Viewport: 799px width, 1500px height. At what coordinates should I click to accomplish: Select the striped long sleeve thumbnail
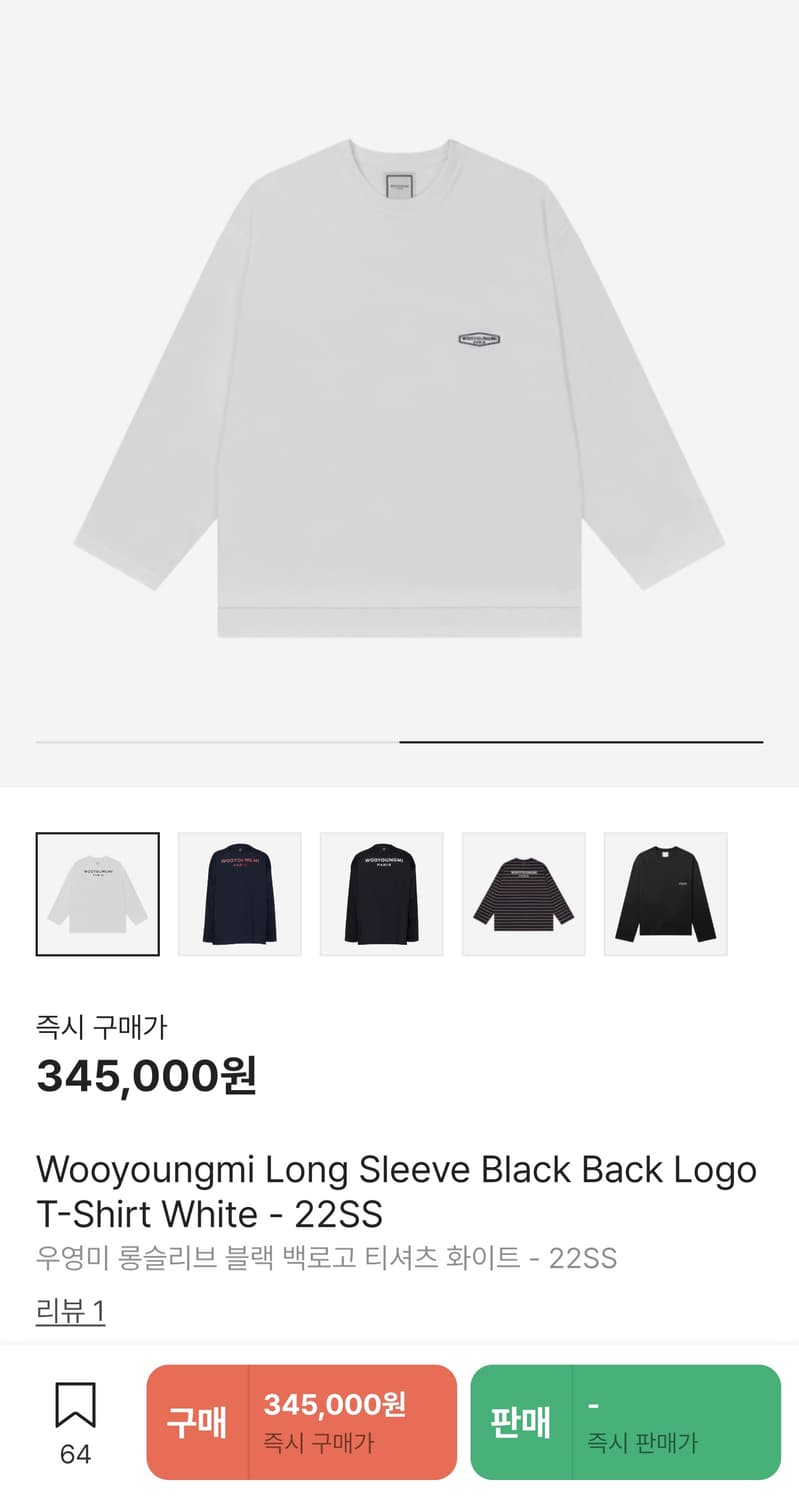tap(523, 893)
